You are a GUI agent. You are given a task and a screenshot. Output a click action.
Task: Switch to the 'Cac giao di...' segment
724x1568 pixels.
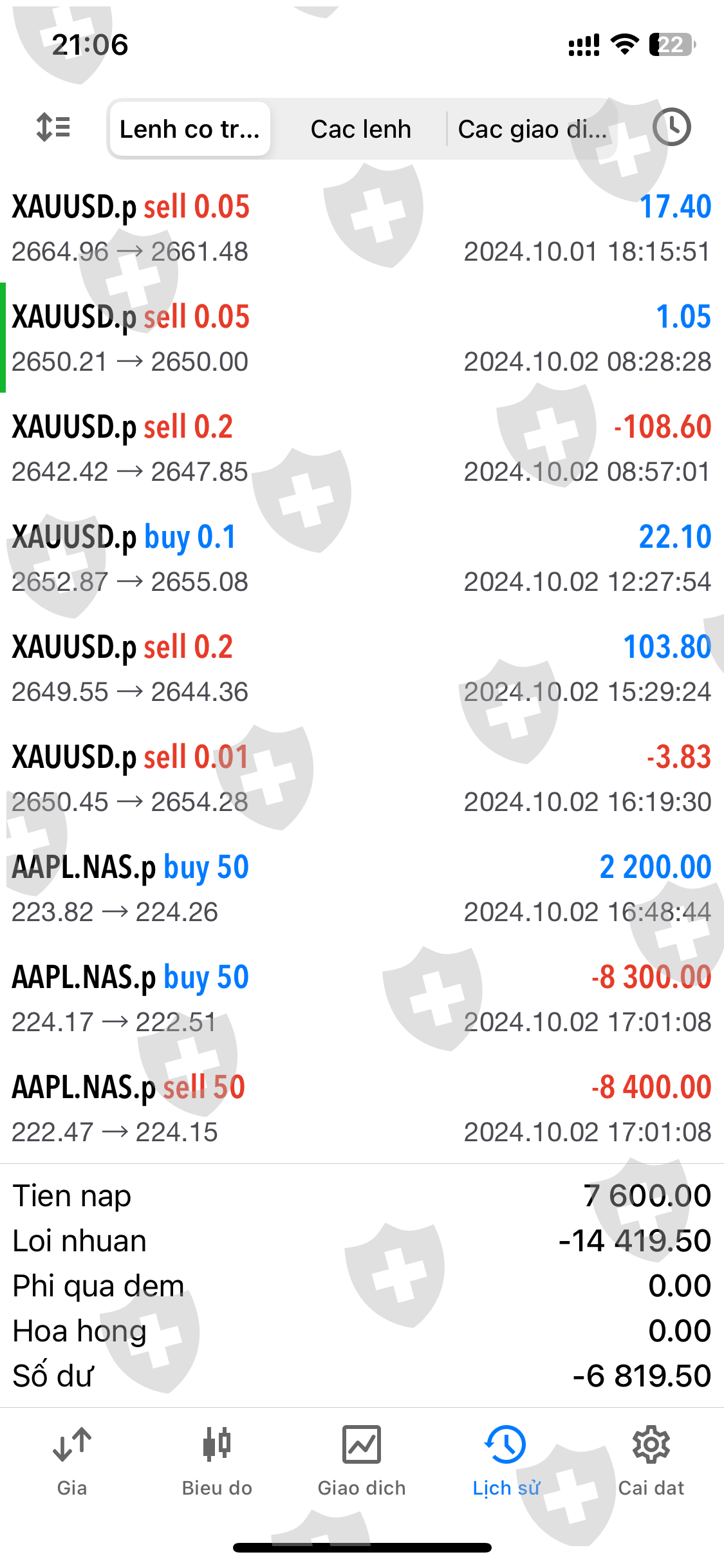pos(532,129)
